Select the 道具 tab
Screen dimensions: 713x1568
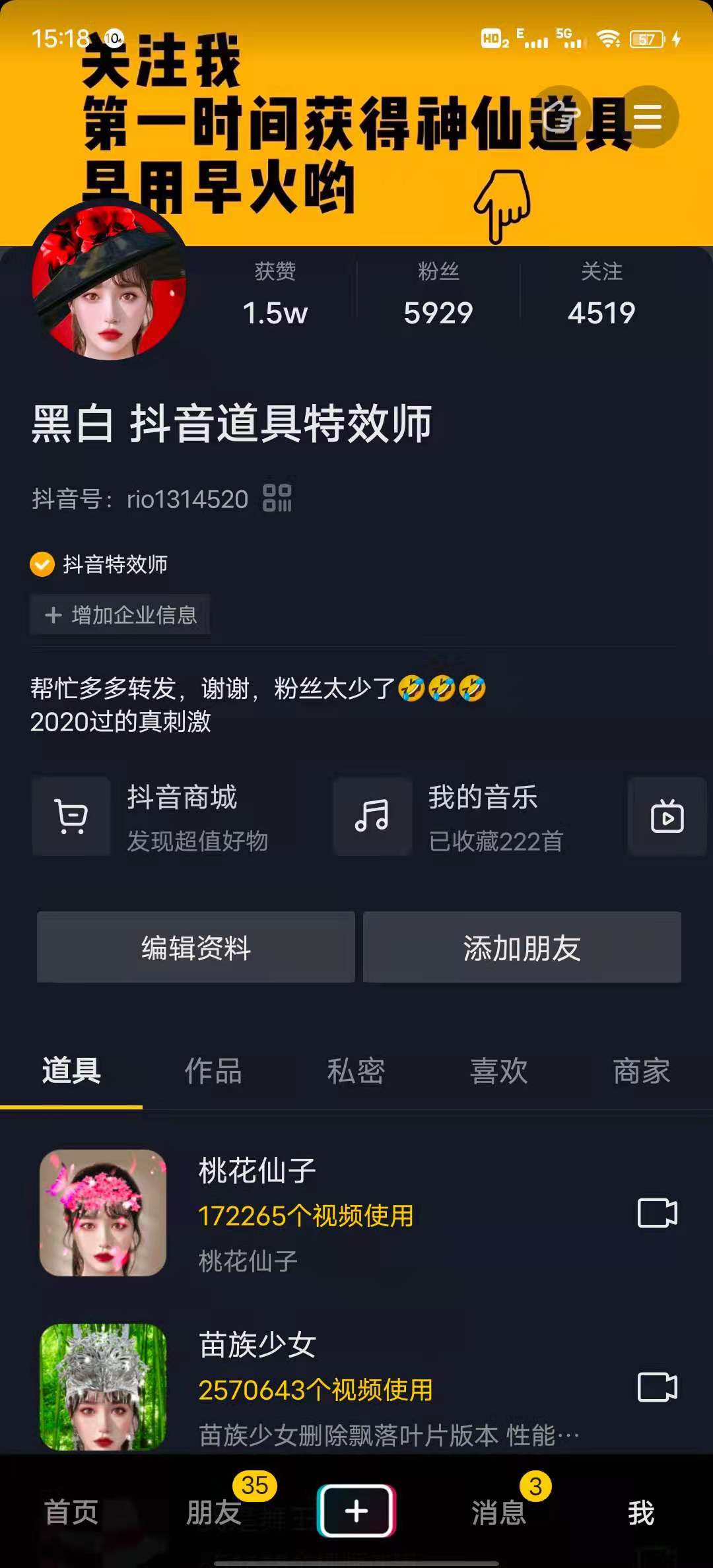tap(71, 1070)
